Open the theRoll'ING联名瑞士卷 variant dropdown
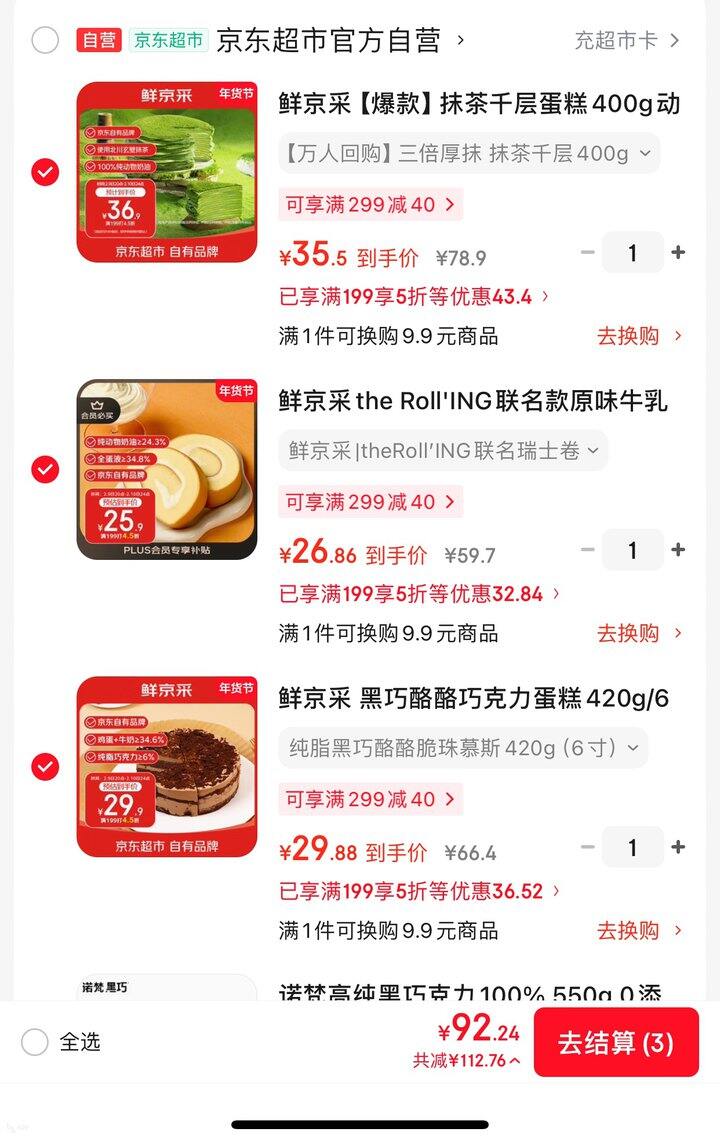The width and height of the screenshot is (720, 1143). pyautogui.click(x=440, y=451)
